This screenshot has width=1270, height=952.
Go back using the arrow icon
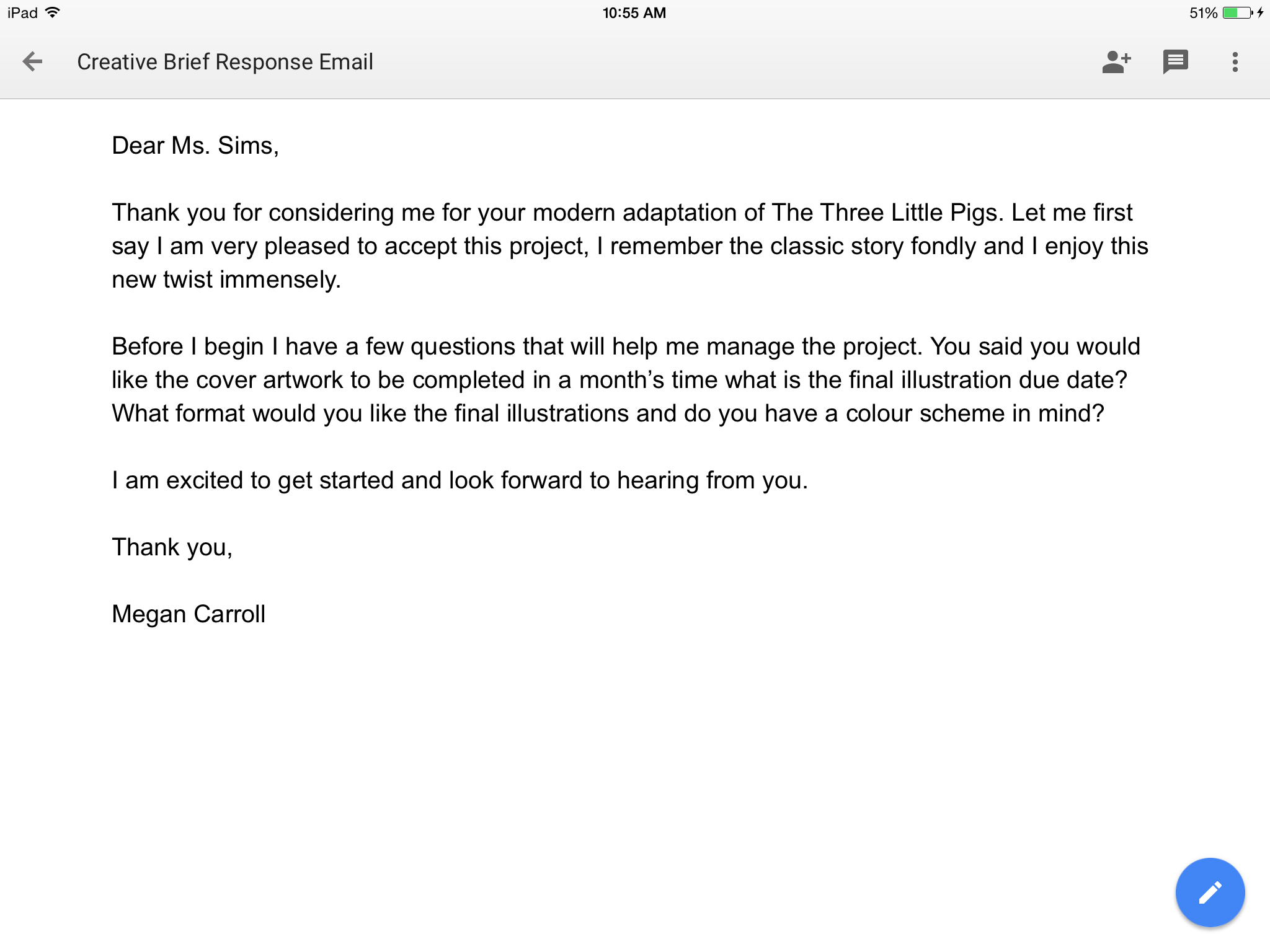[x=32, y=61]
